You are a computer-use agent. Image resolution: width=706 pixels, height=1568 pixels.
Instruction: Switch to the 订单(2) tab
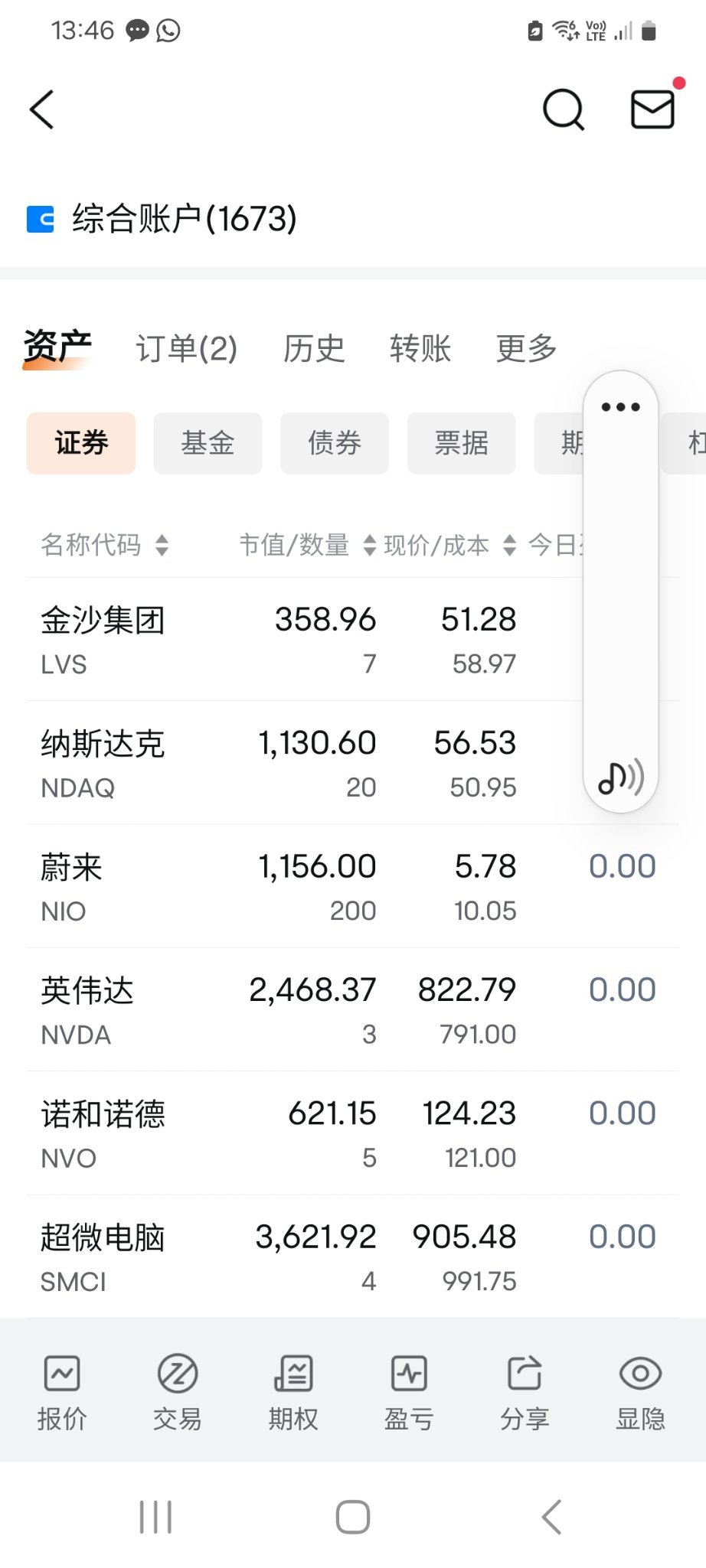coord(186,348)
